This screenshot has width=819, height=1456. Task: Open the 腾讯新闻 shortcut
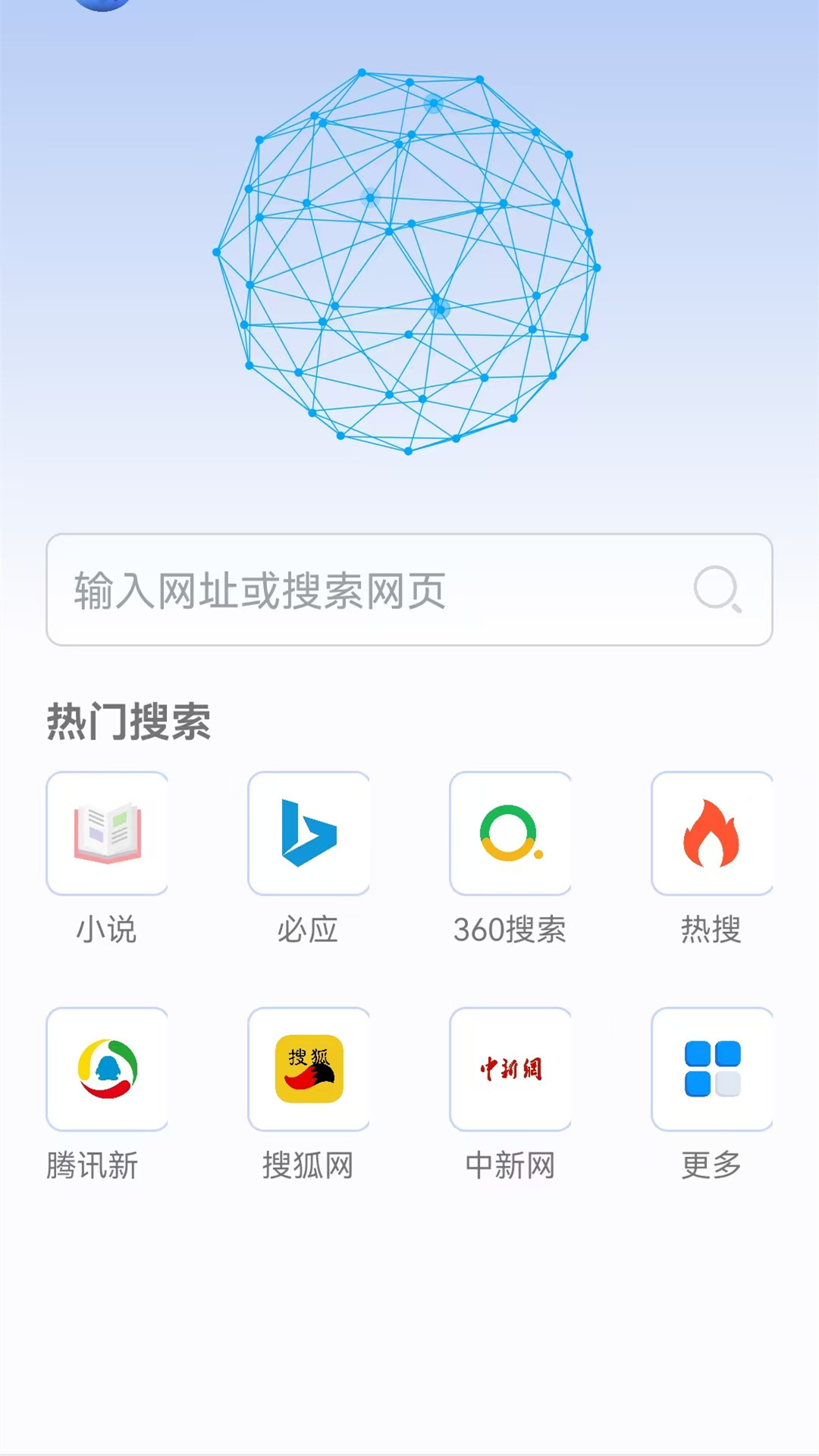click(x=107, y=1069)
